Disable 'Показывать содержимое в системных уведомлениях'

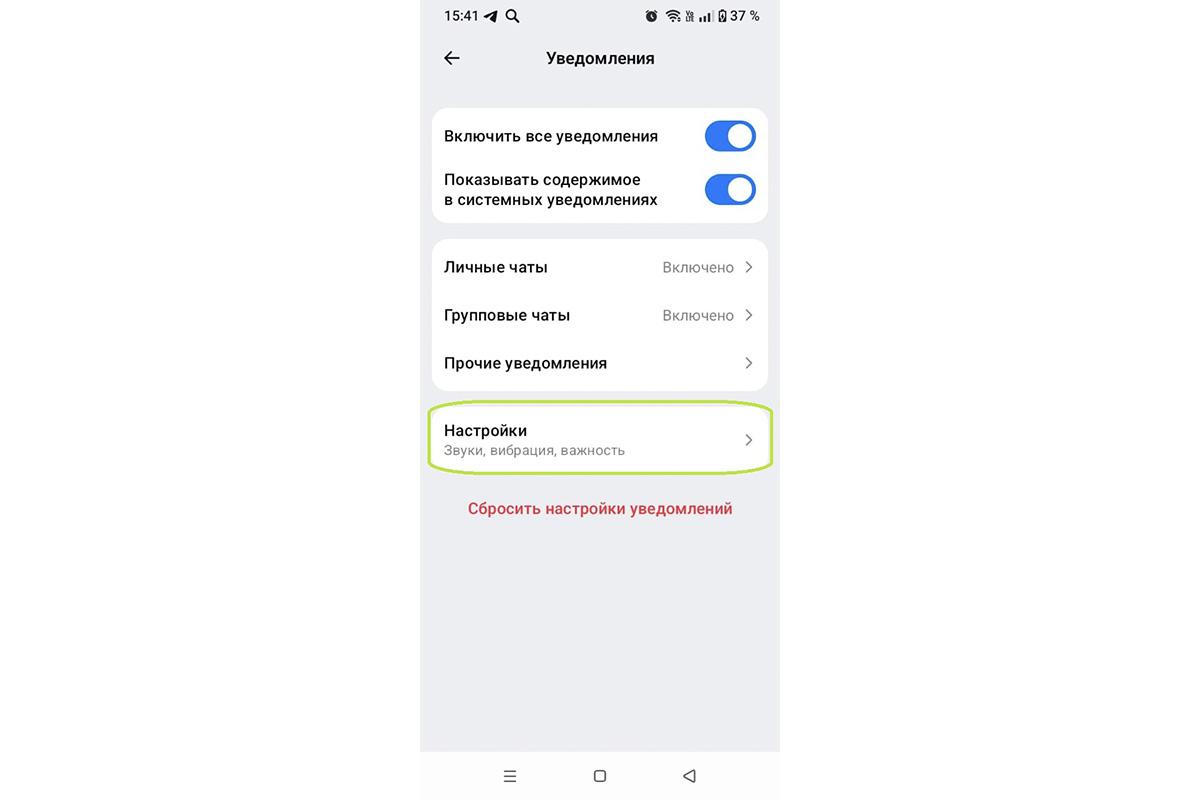[x=729, y=189]
